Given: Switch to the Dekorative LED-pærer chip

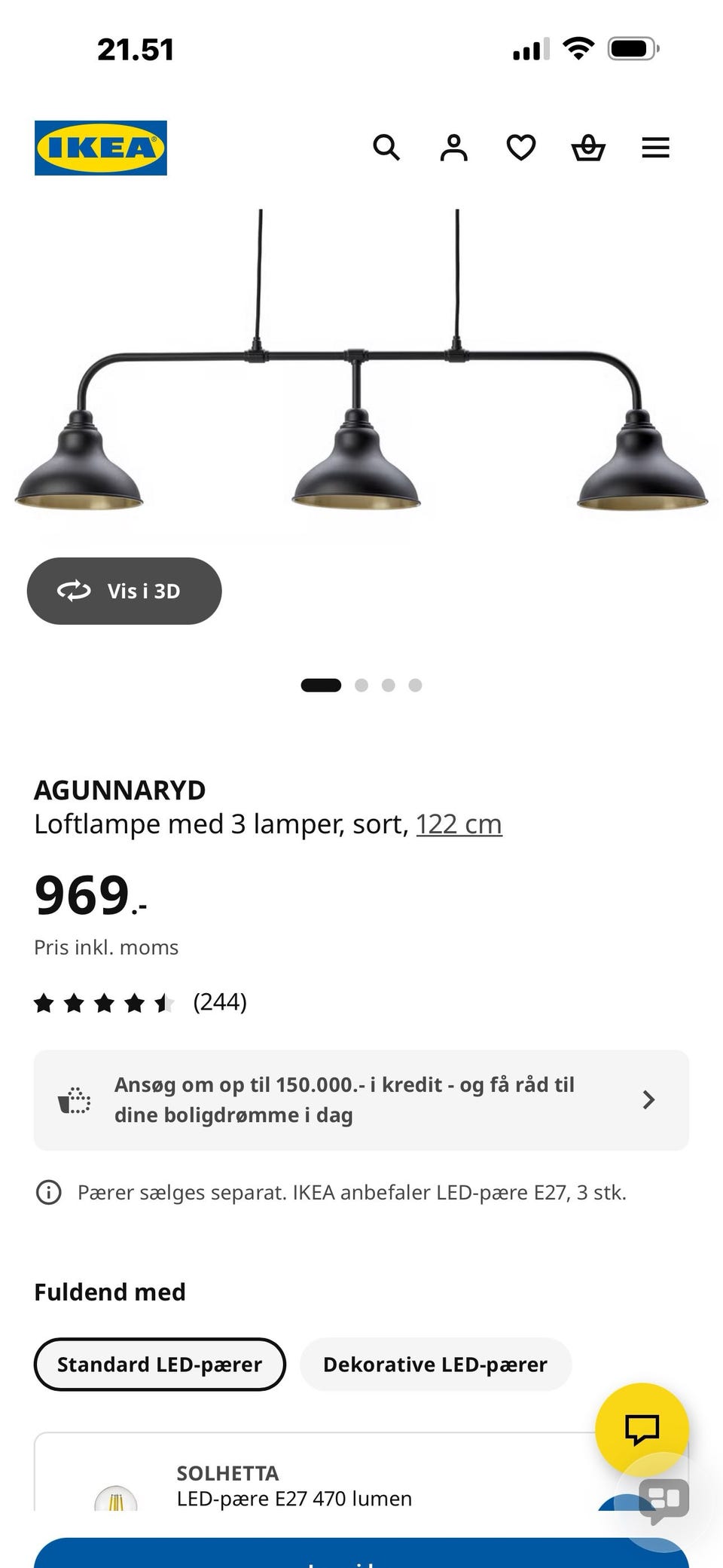Looking at the screenshot, I should pyautogui.click(x=435, y=1364).
